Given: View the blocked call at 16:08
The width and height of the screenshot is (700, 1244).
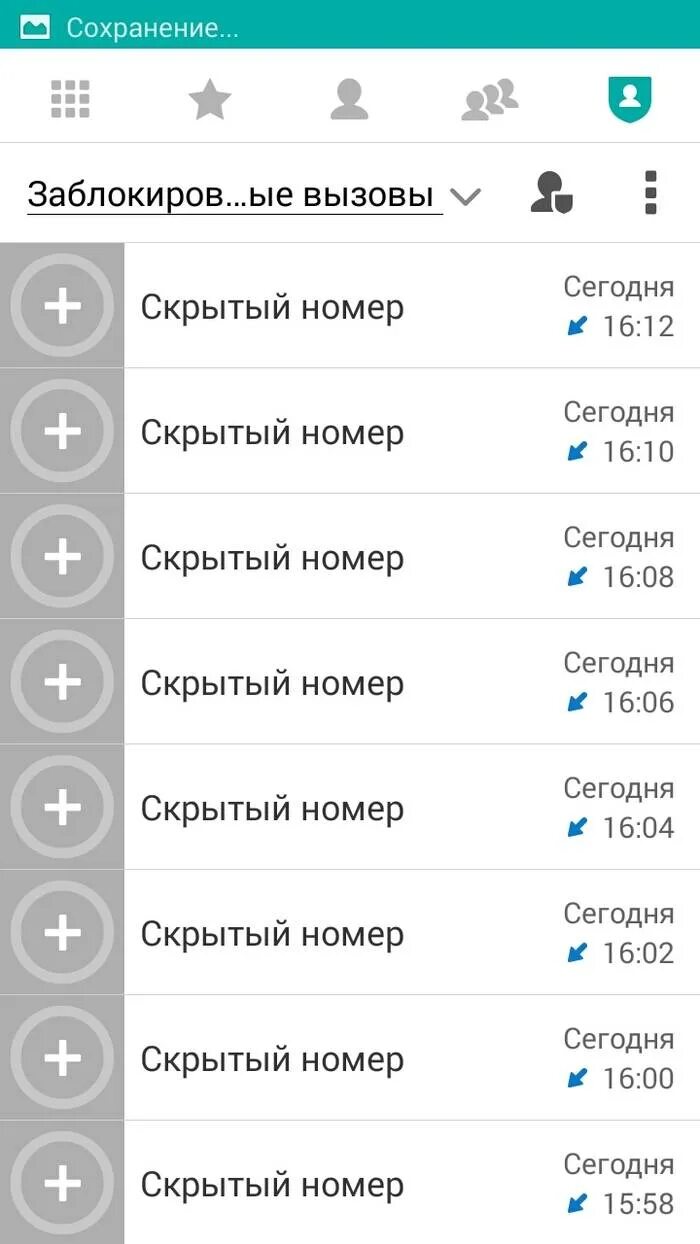Looking at the screenshot, I should coord(400,557).
